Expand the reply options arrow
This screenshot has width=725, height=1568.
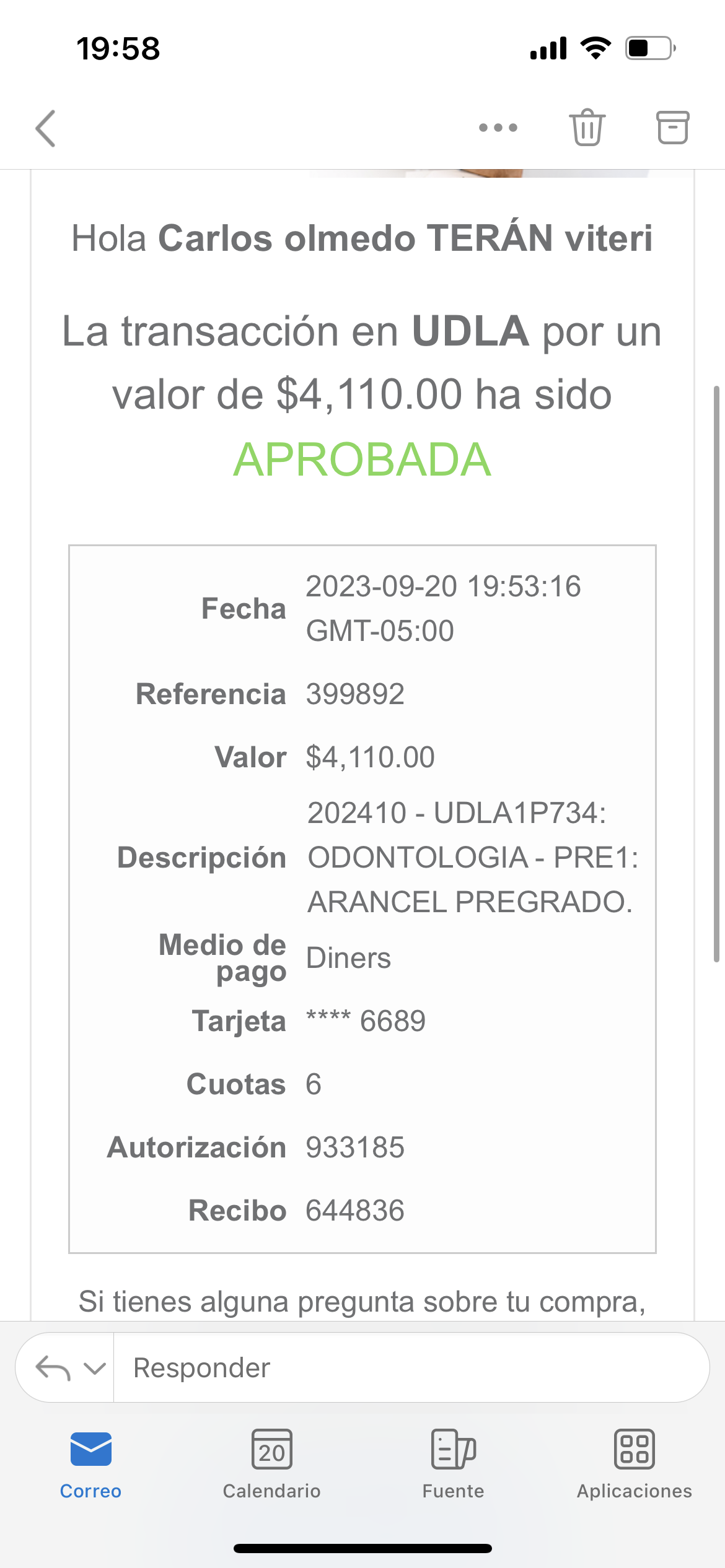pyautogui.click(x=94, y=1368)
